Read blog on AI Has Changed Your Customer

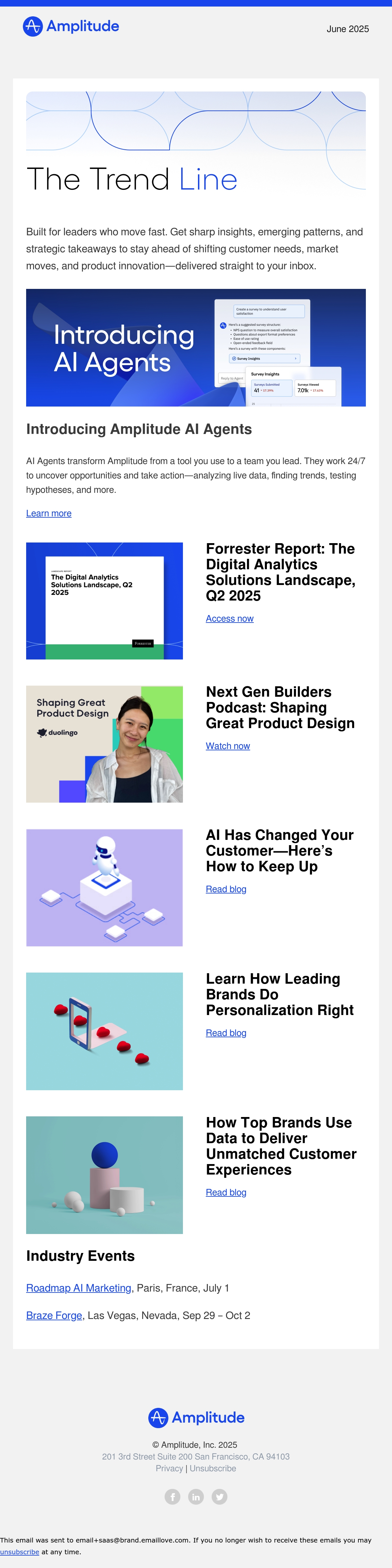(x=226, y=889)
